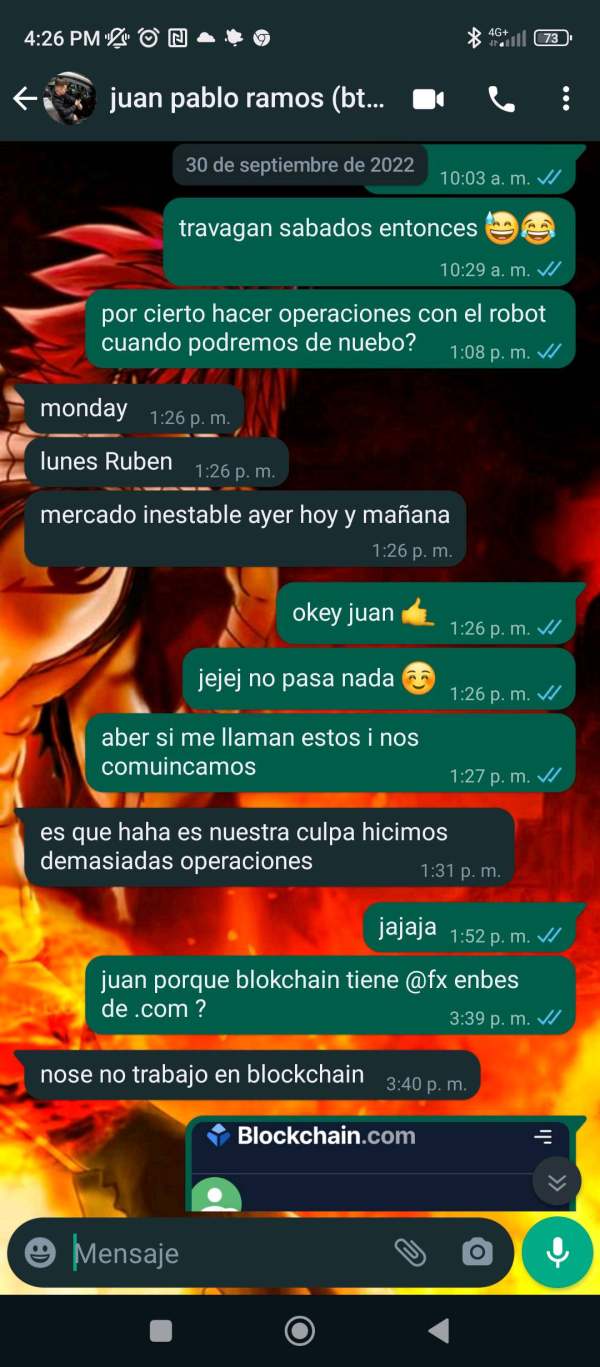600x1367 pixels.
Task: Open juan pablo ramos contact info
Action: [x=247, y=98]
